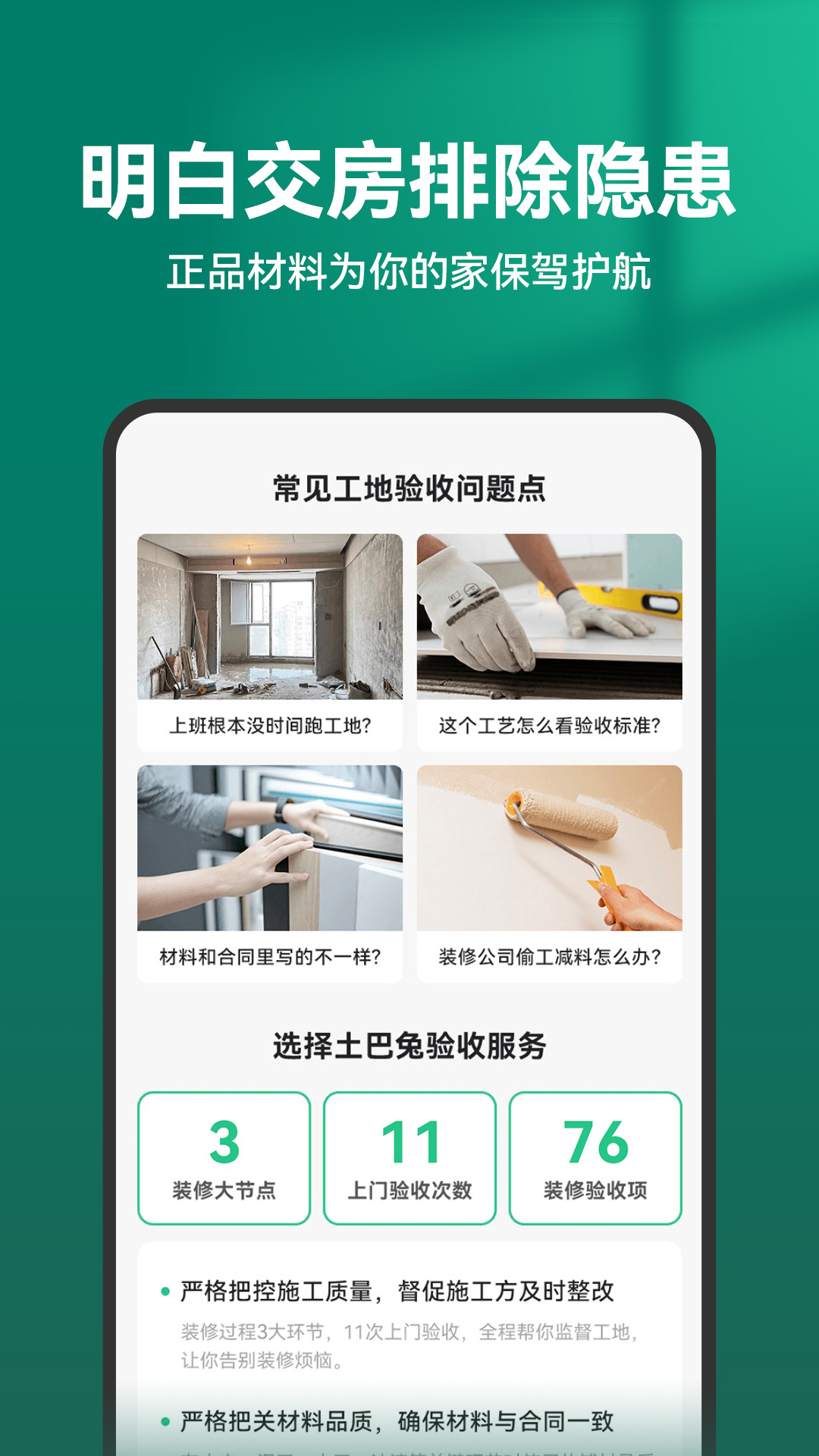The image size is (819, 1456).
Task: Open '材料和合同里写的不一样?' topic
Action: tap(269, 958)
